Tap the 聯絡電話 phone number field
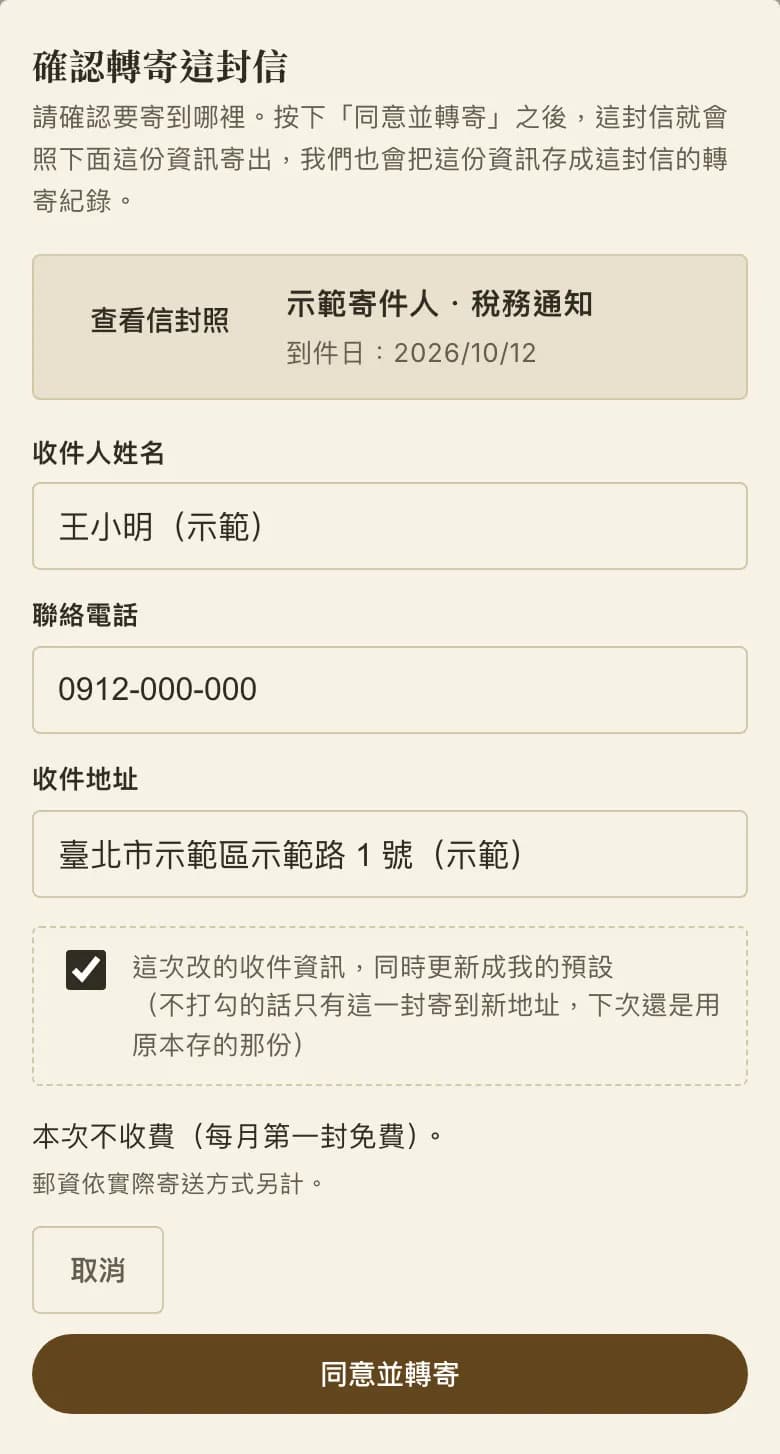This screenshot has width=780, height=1454. 390,690
